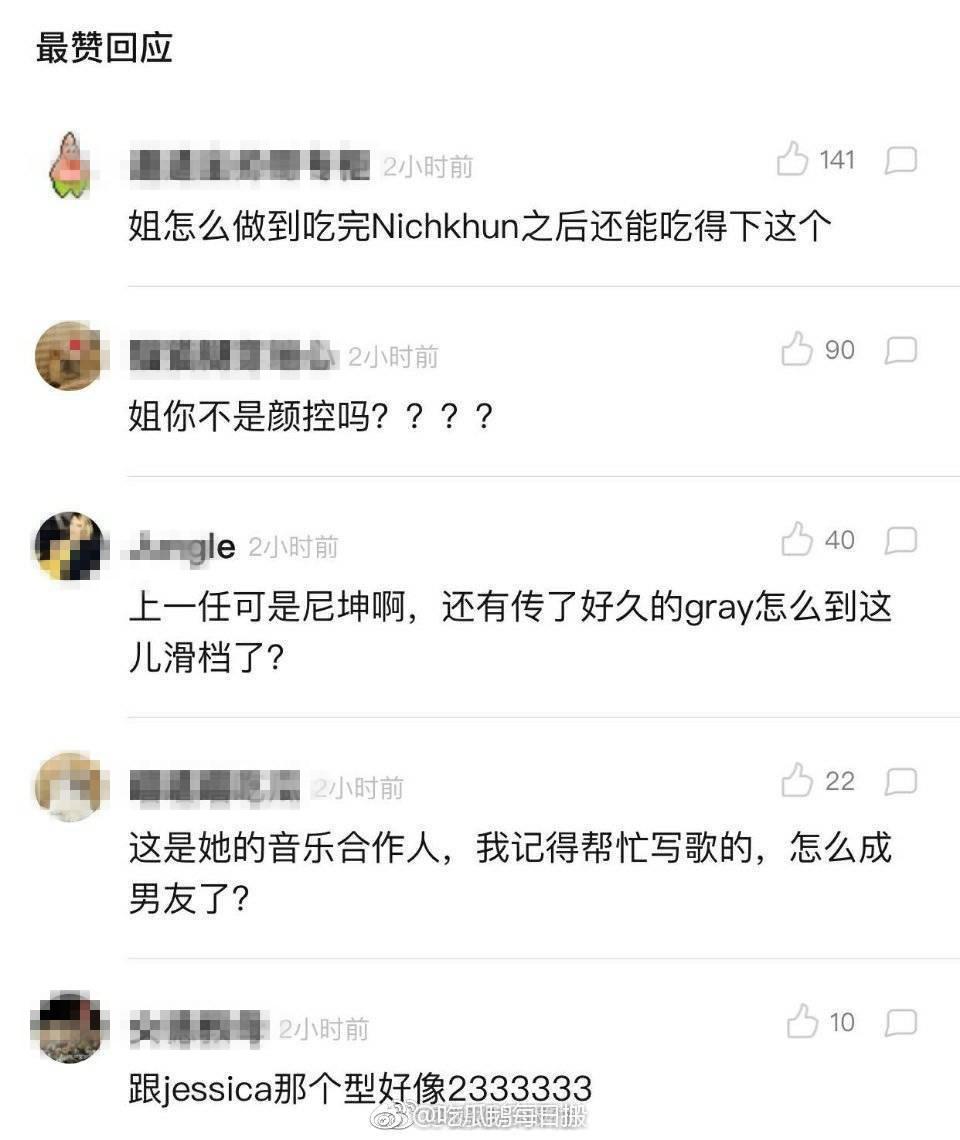Toggle like on the 颜控 comment
The image size is (960, 1140).
797,350
